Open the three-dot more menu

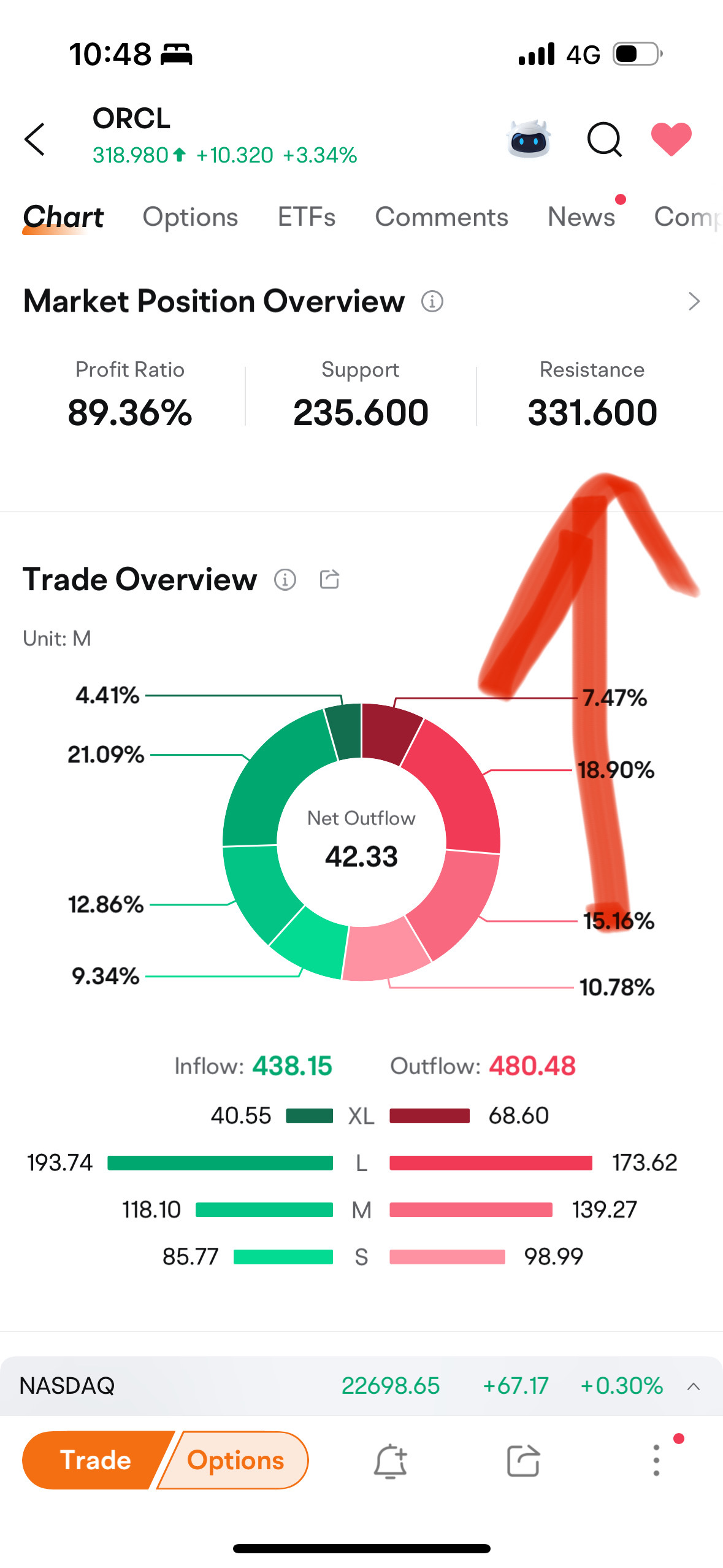point(656,1460)
